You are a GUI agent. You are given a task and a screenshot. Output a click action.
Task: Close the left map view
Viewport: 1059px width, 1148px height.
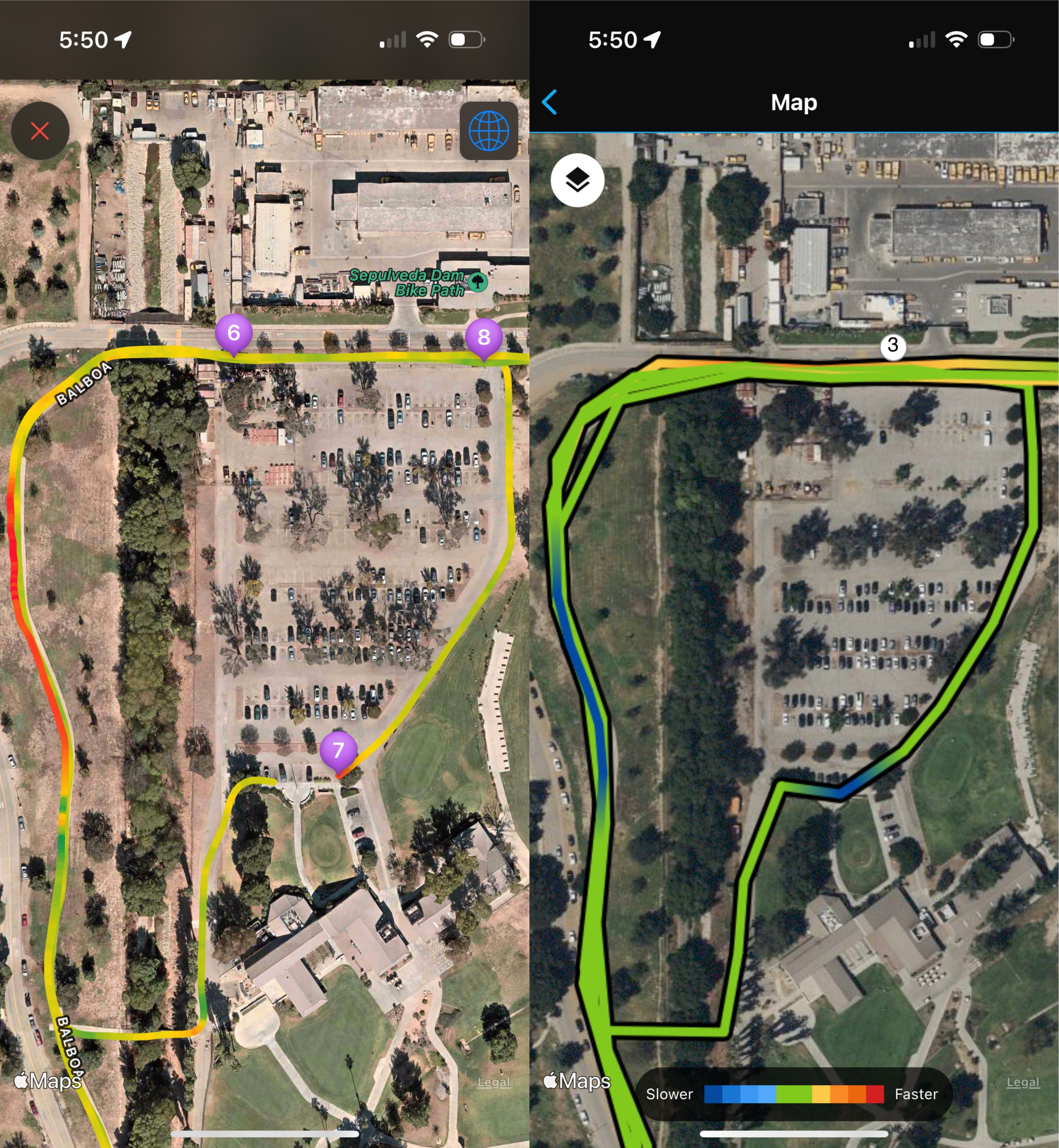pyautogui.click(x=40, y=131)
